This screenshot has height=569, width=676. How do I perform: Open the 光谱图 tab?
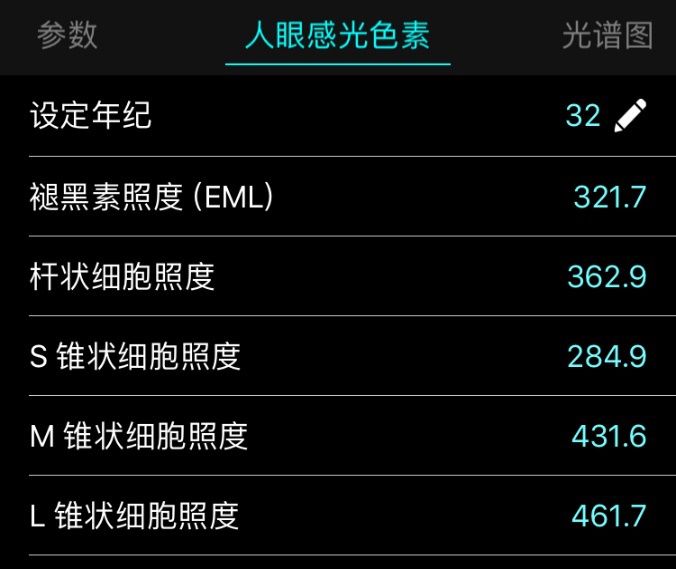click(607, 36)
